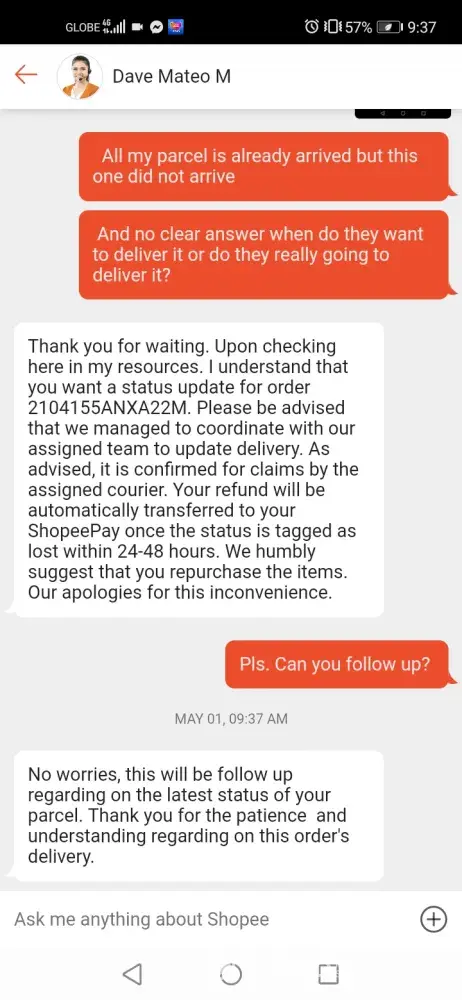The height and width of the screenshot is (1000, 462).
Task: Tap the system back navigation button
Action: pos(132,974)
